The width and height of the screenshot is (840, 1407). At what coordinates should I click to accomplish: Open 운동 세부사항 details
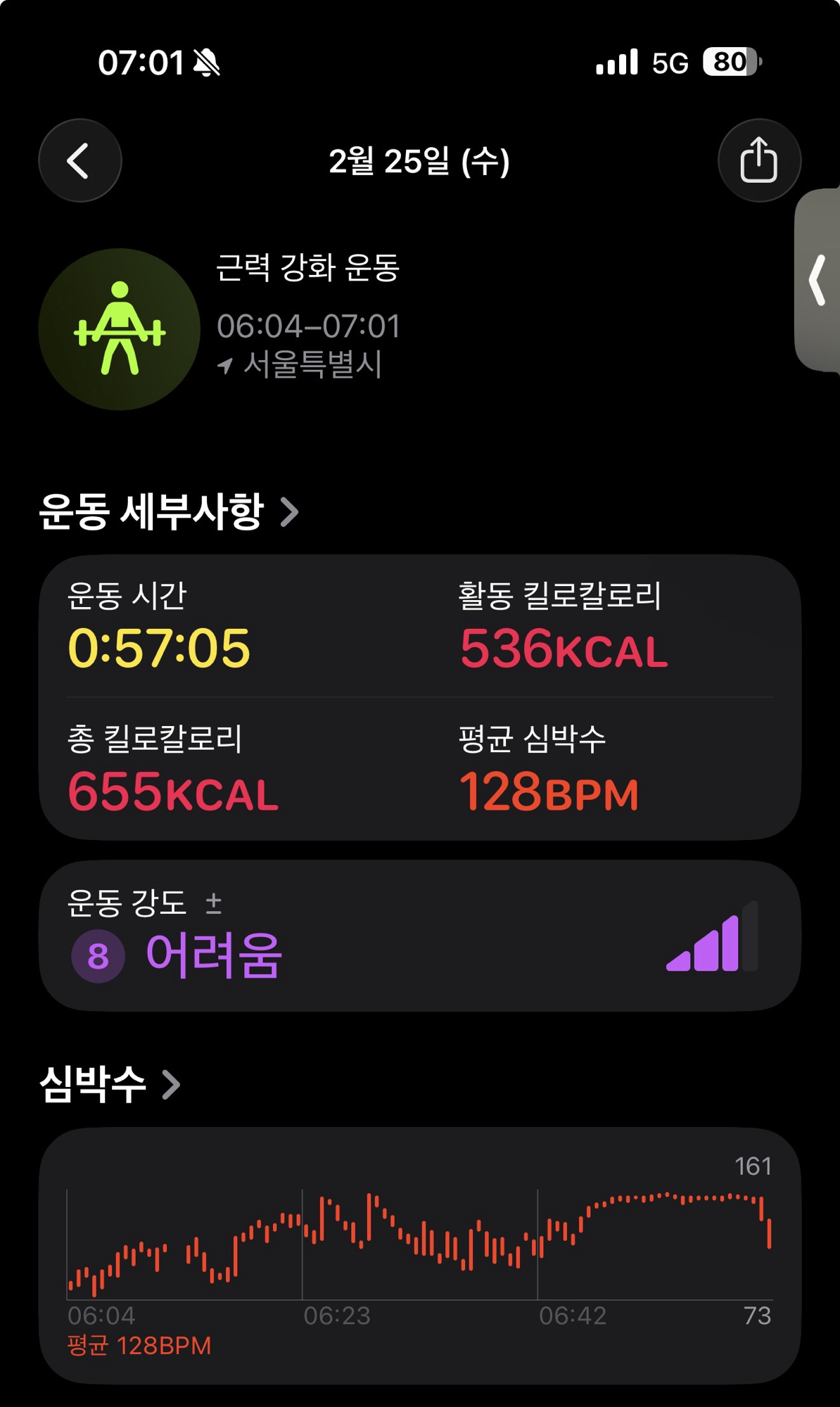pos(169,511)
